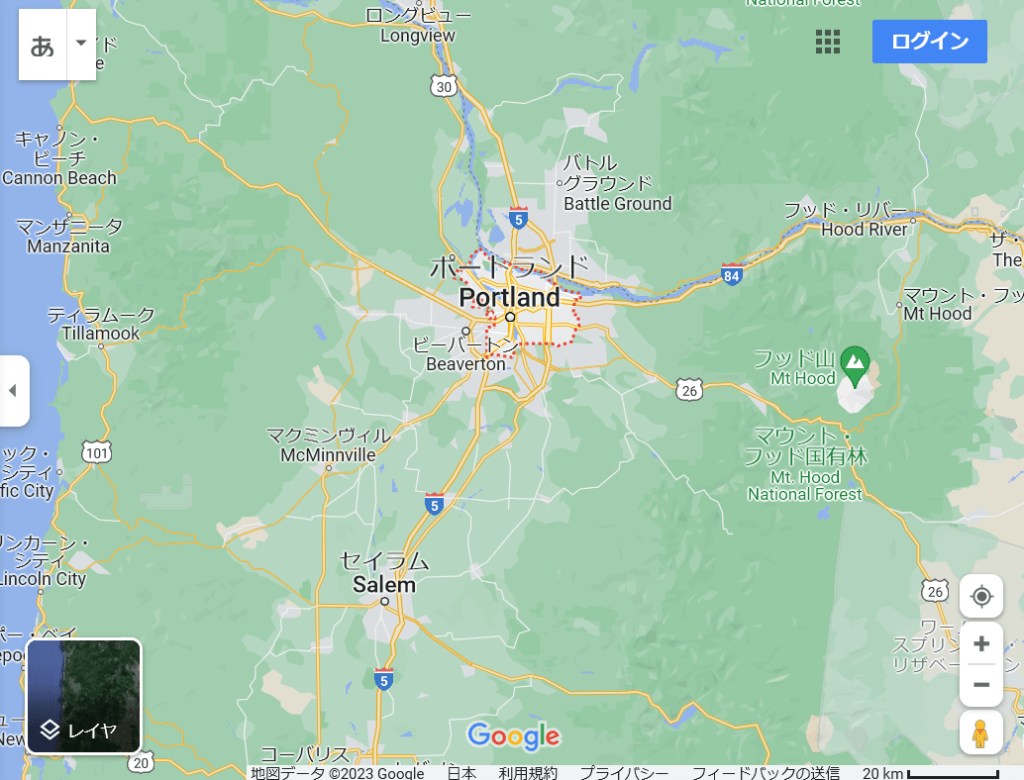1024x780 pixels.
Task: Zoom in on the map
Action: (981, 644)
